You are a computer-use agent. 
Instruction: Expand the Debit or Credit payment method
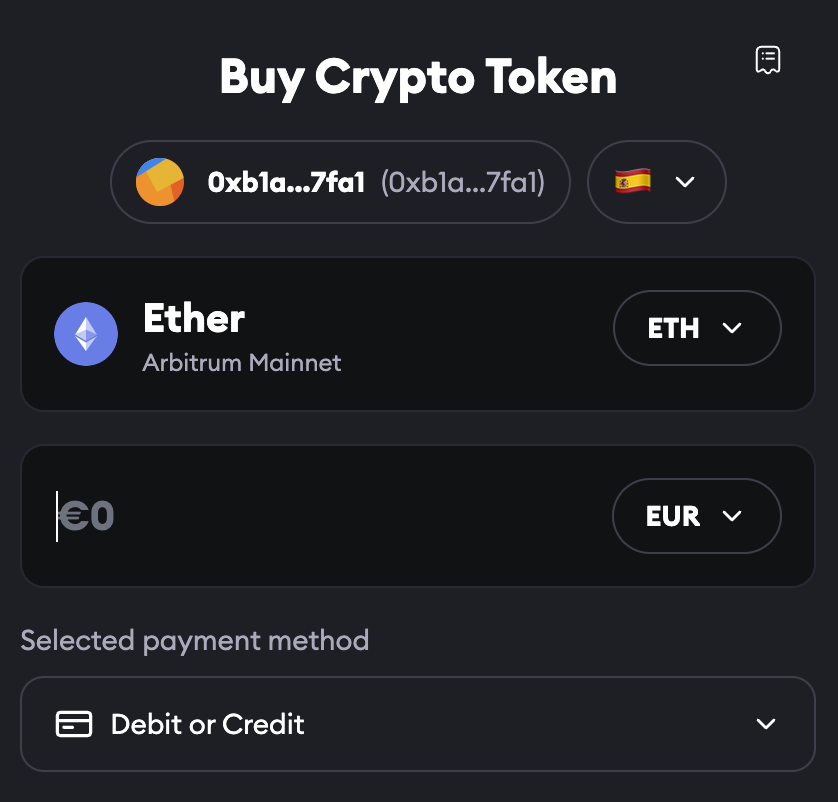tap(418, 724)
